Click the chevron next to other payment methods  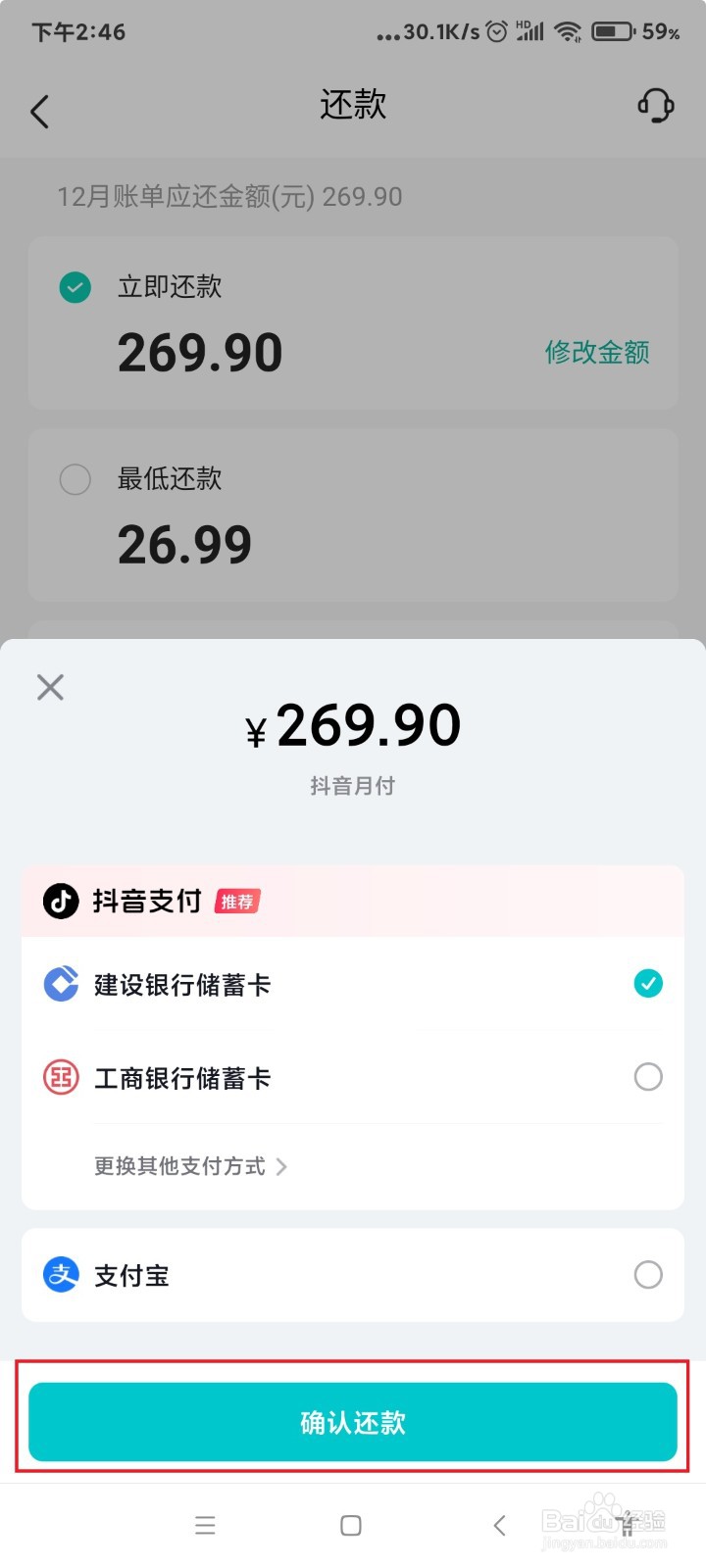coord(281,1167)
